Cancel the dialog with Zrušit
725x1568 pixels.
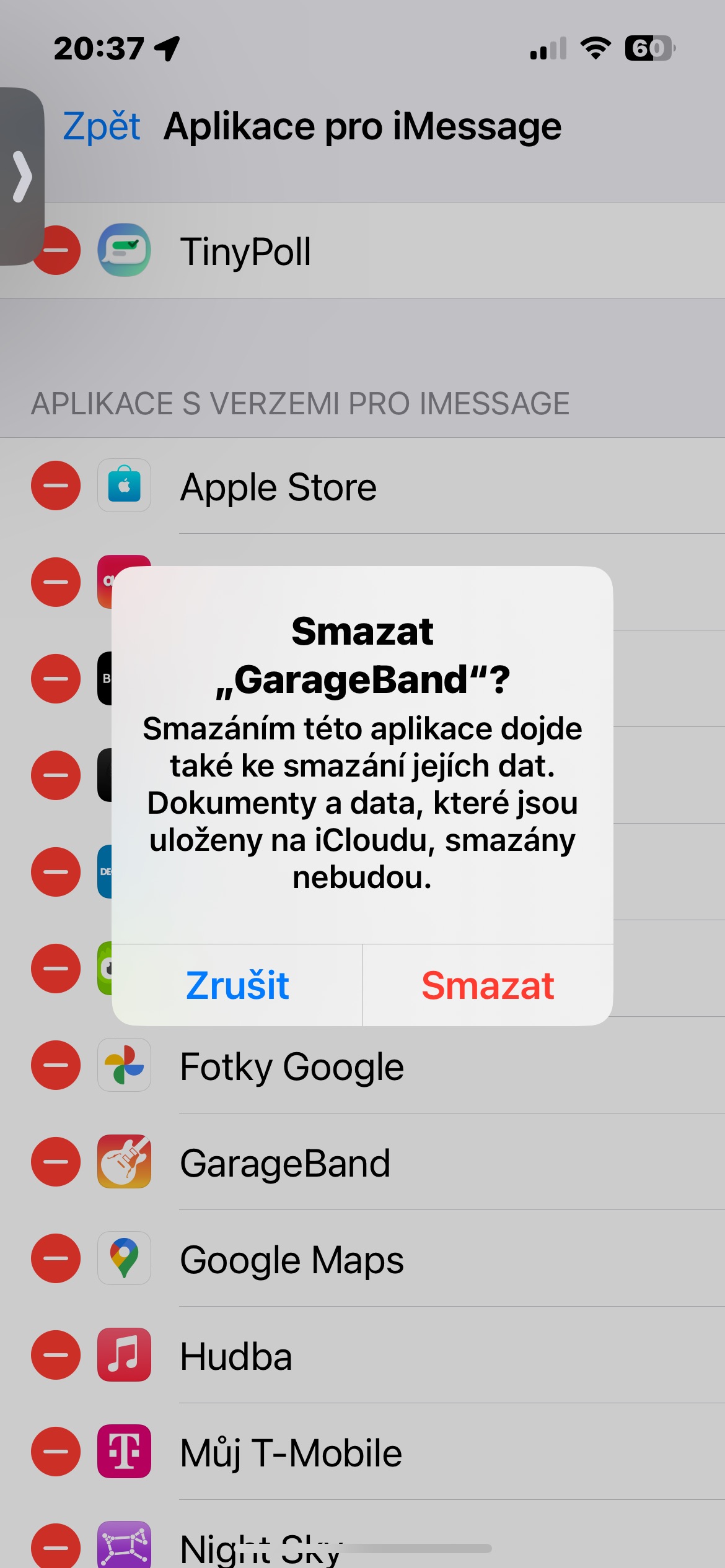(237, 985)
